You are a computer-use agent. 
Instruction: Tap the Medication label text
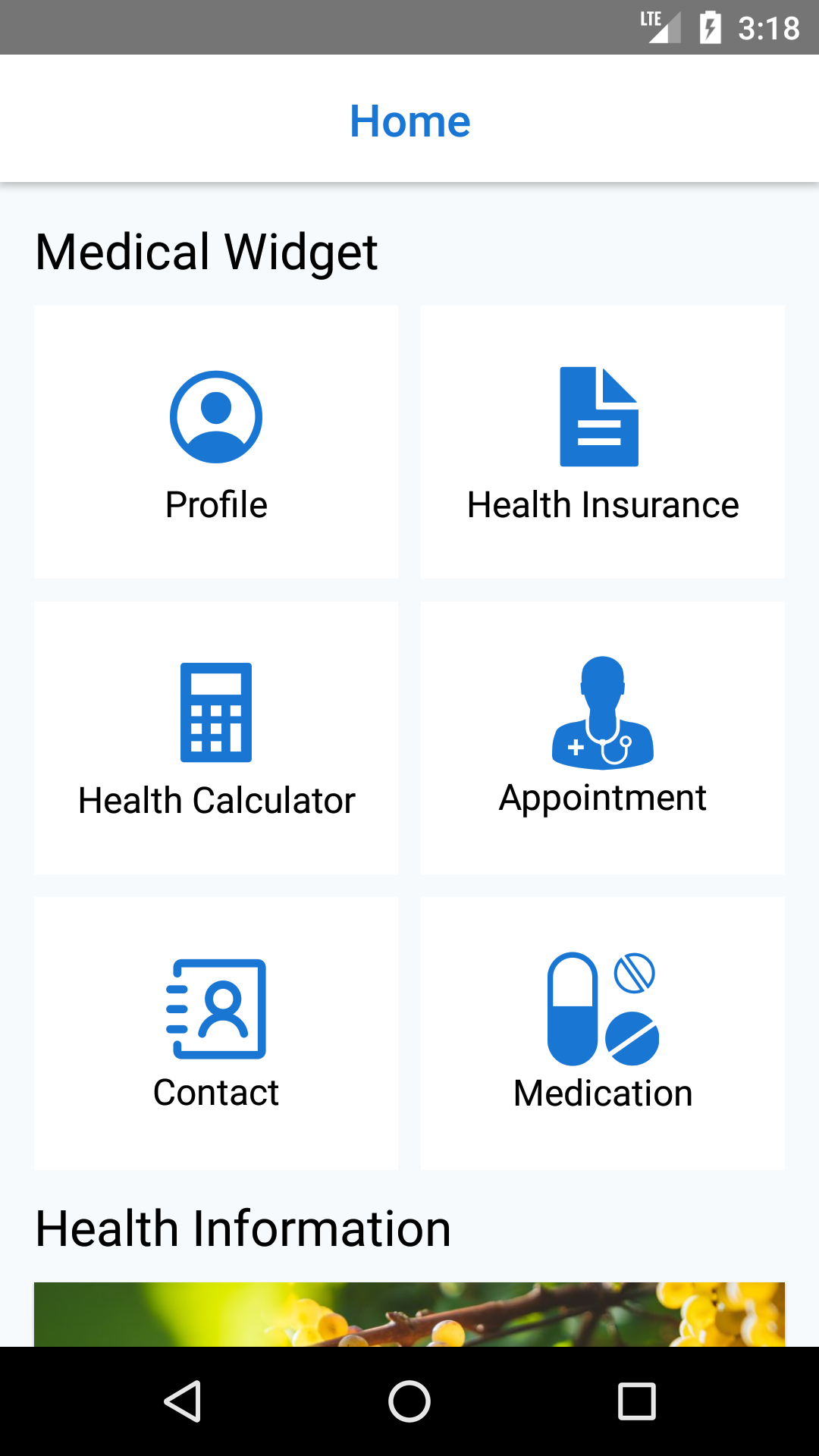(x=602, y=1092)
